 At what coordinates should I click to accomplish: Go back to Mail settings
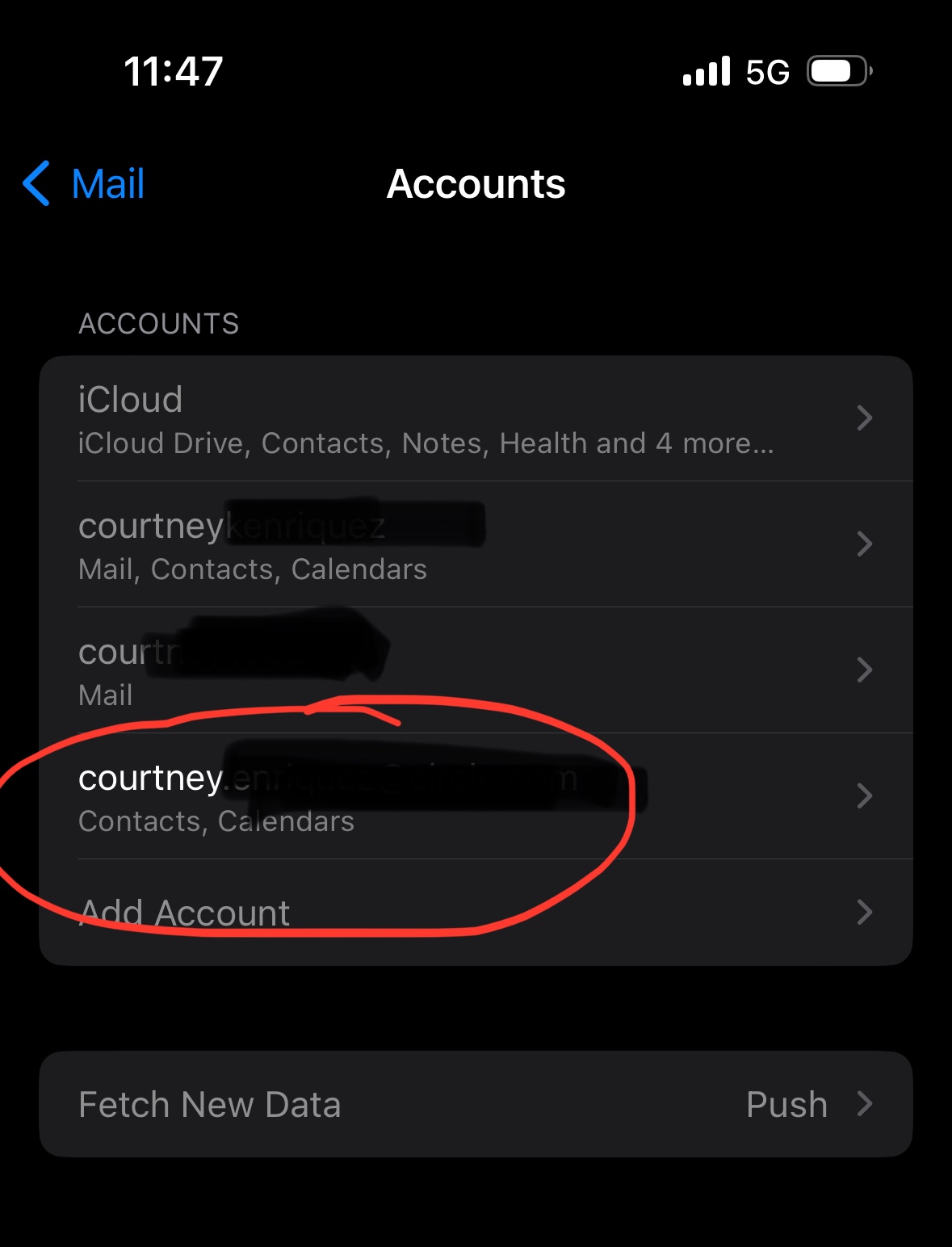(85, 184)
